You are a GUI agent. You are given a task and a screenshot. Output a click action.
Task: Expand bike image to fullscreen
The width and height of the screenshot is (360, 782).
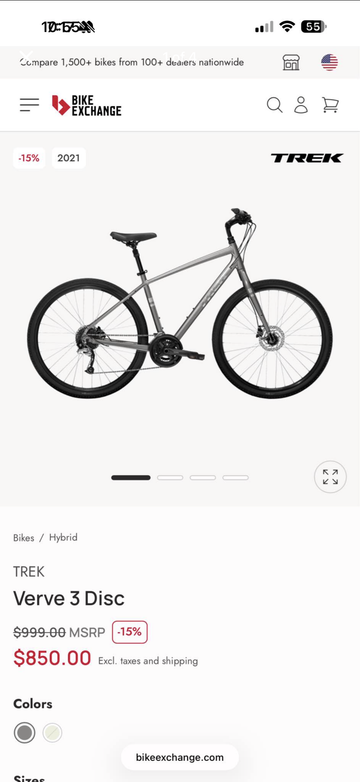(330, 477)
